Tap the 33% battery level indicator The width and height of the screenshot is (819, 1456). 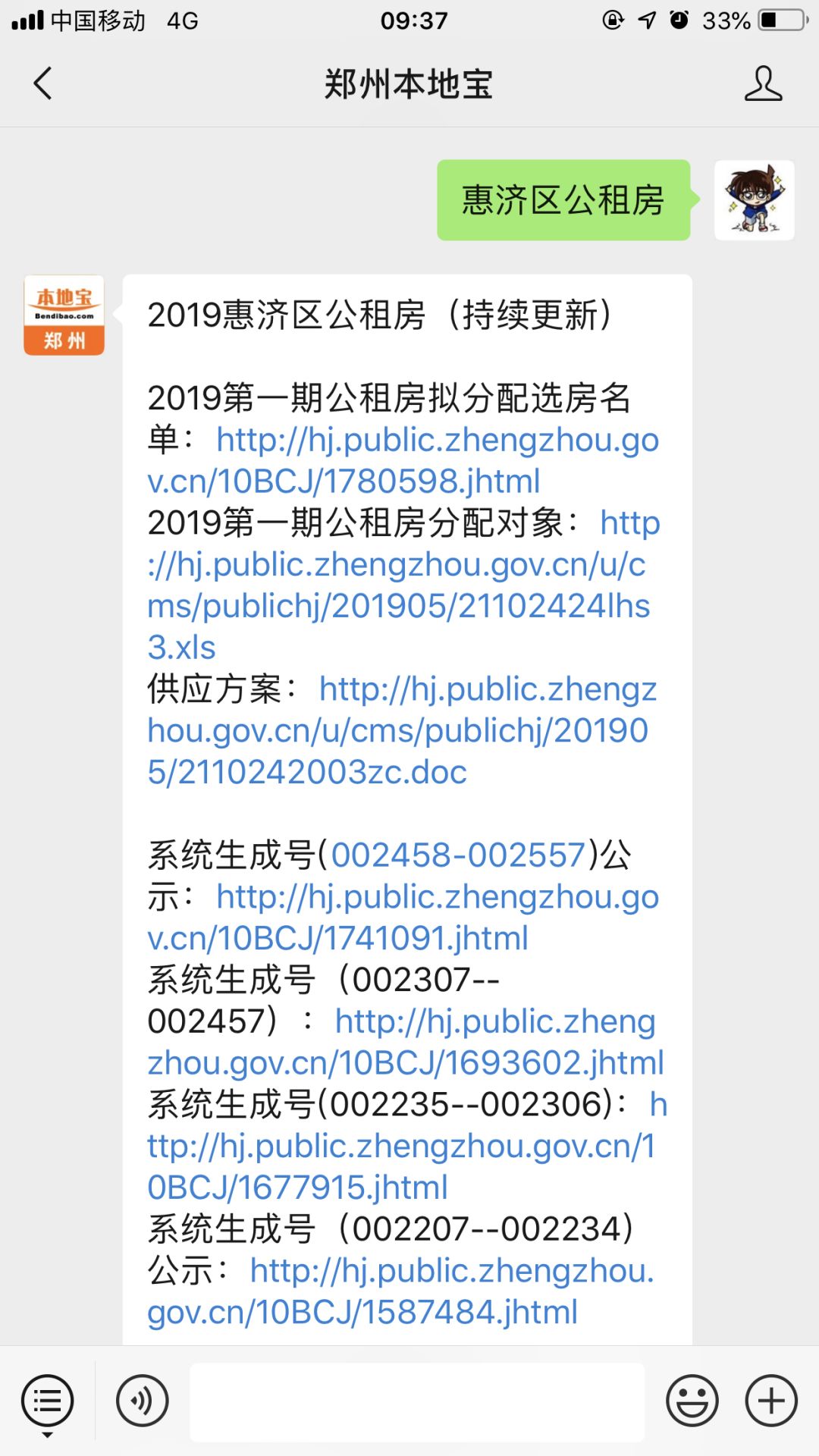point(726,19)
